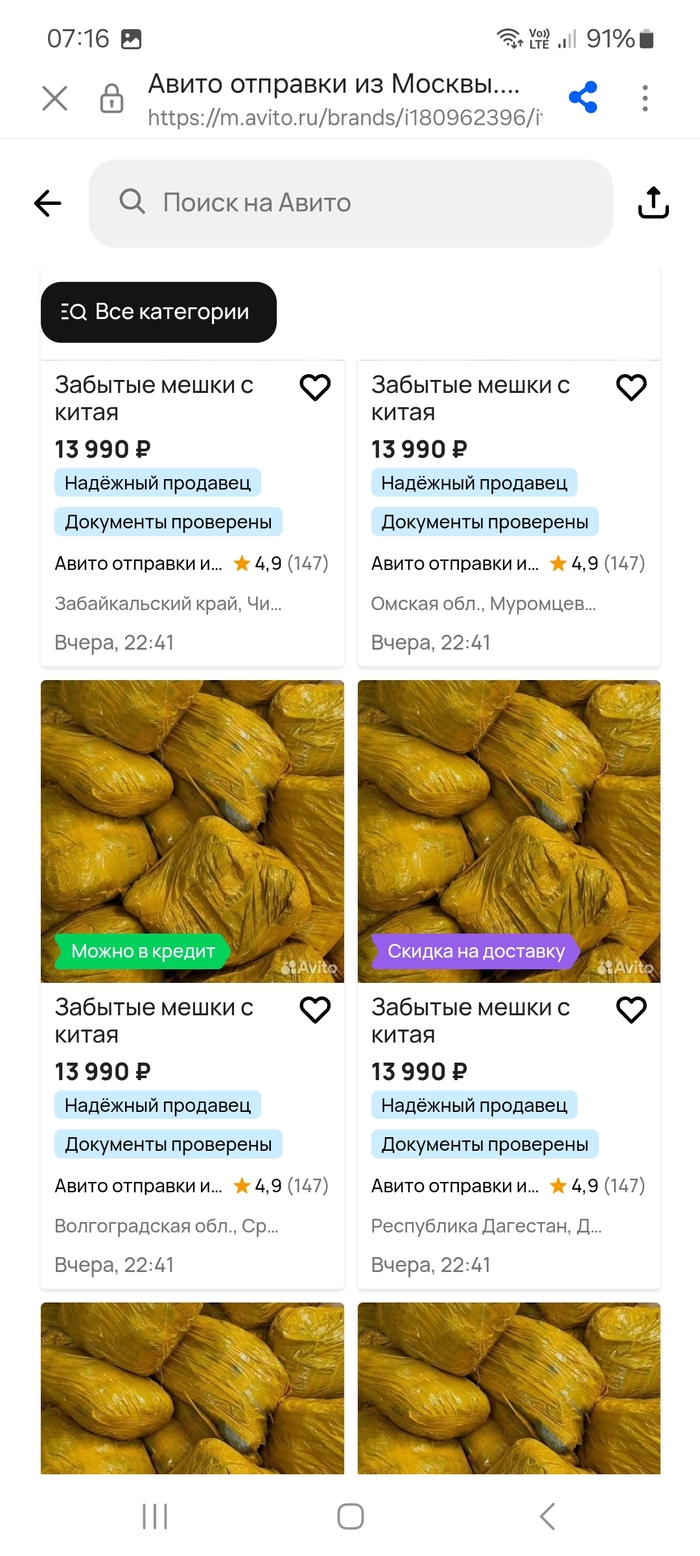This screenshot has height=1556, width=700.
Task: Open the Забайкальский край listing title
Action: pos(154,398)
